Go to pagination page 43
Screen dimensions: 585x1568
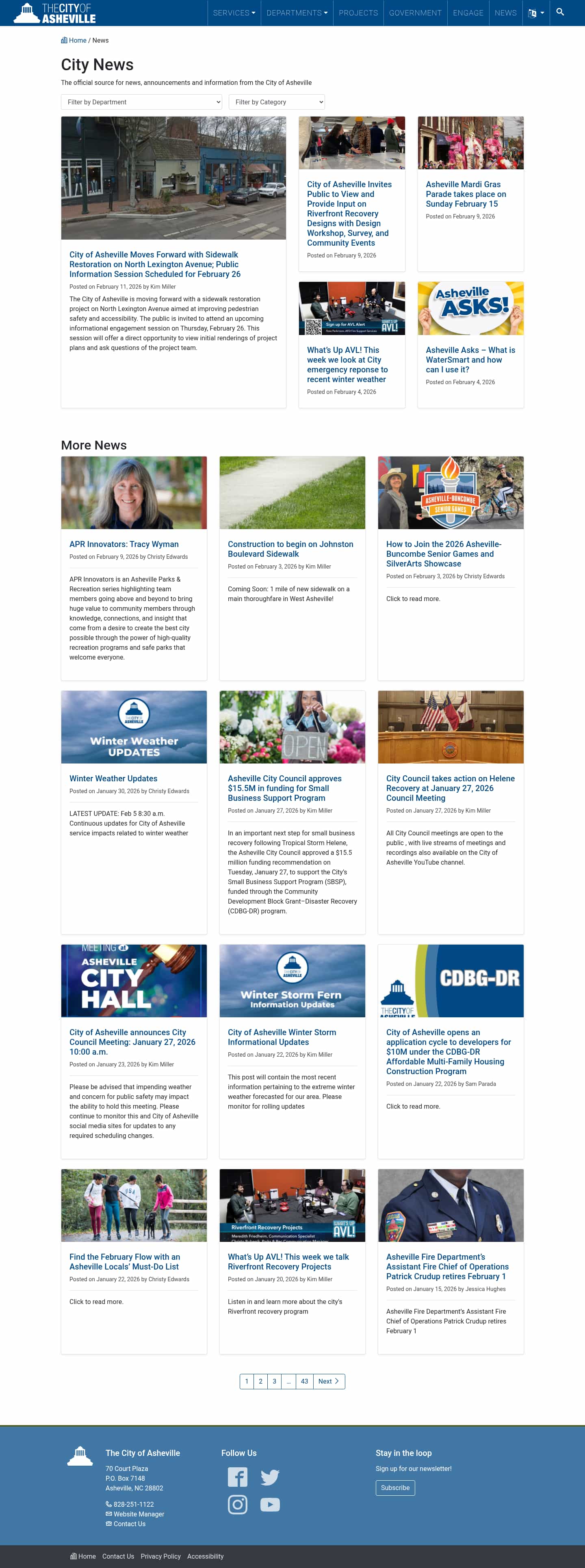pyautogui.click(x=304, y=1381)
